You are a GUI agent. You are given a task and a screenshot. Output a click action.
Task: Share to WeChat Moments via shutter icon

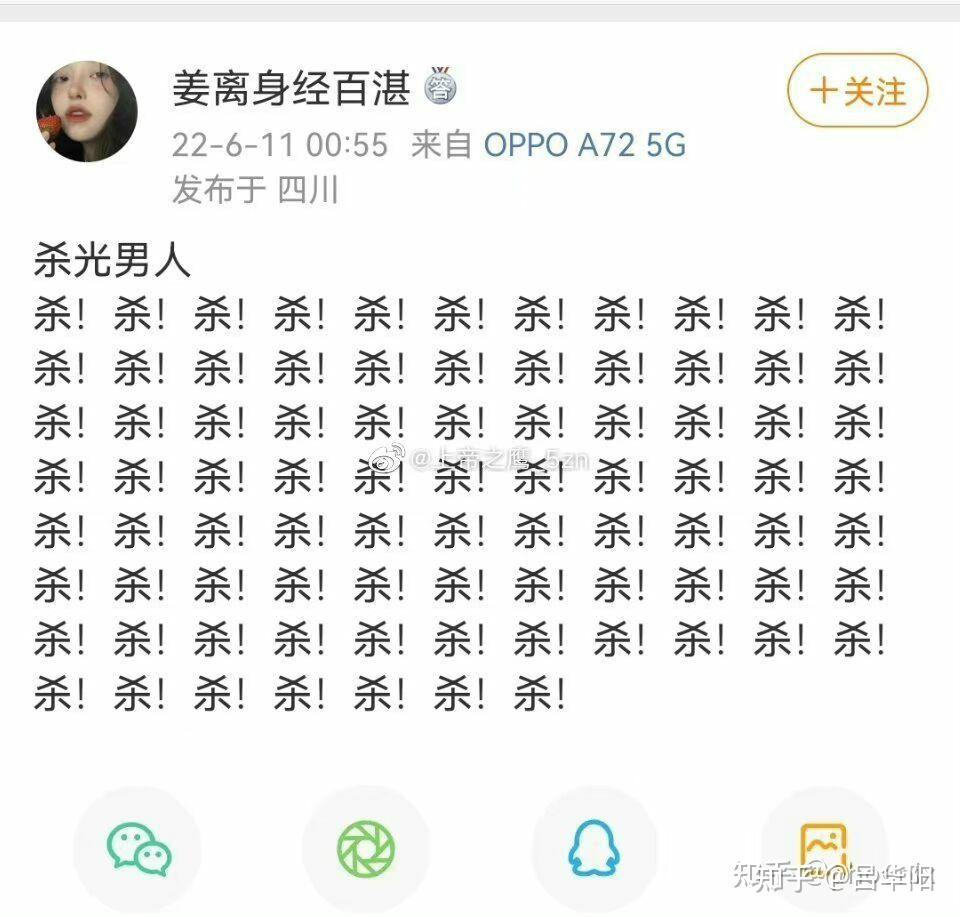(366, 849)
